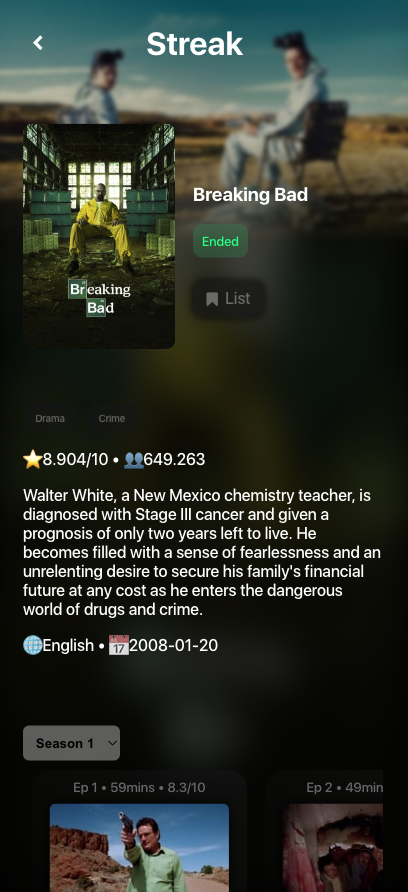Image resolution: width=408 pixels, height=892 pixels.
Task: Select the Drama genre chip
Action: (50, 419)
